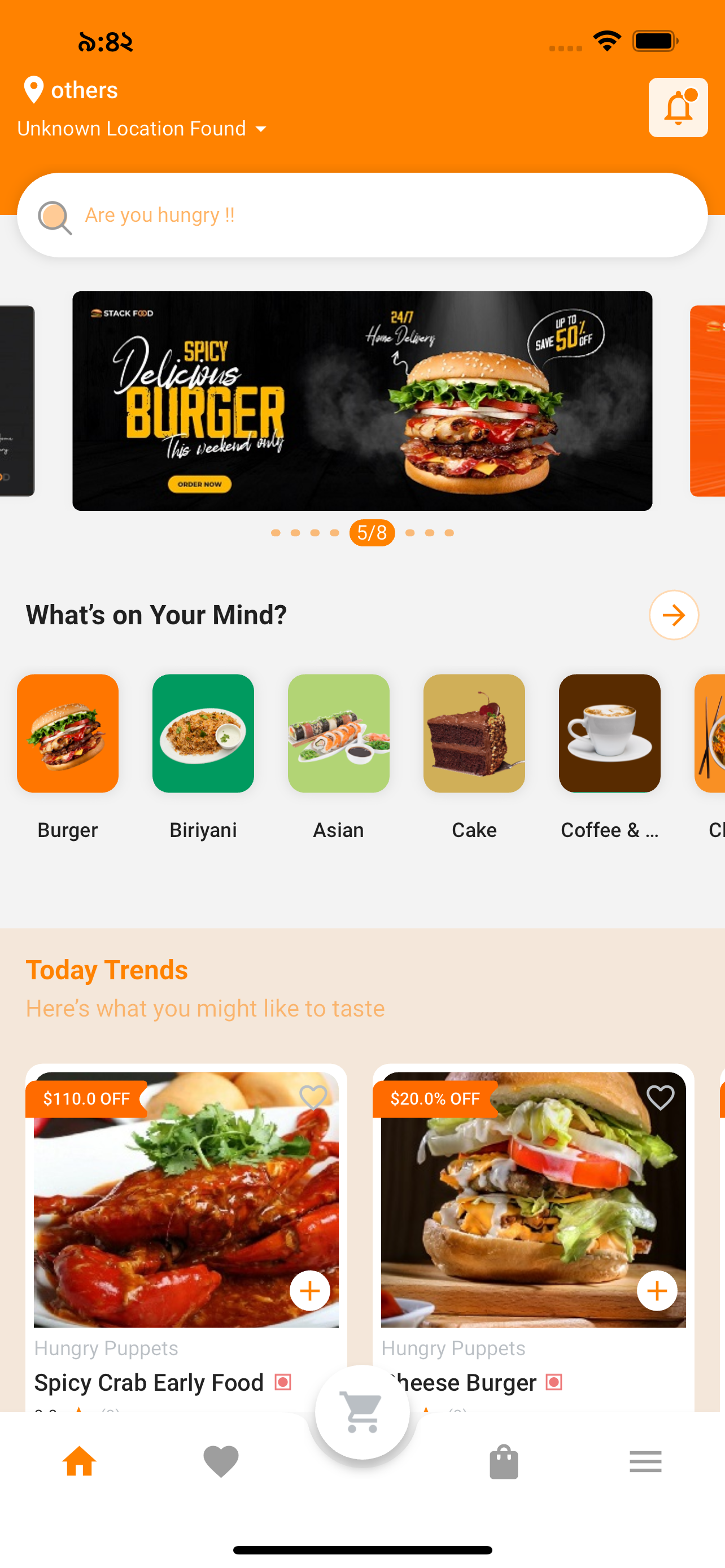Open the Spicy Delicious Burger banner

coord(362,401)
